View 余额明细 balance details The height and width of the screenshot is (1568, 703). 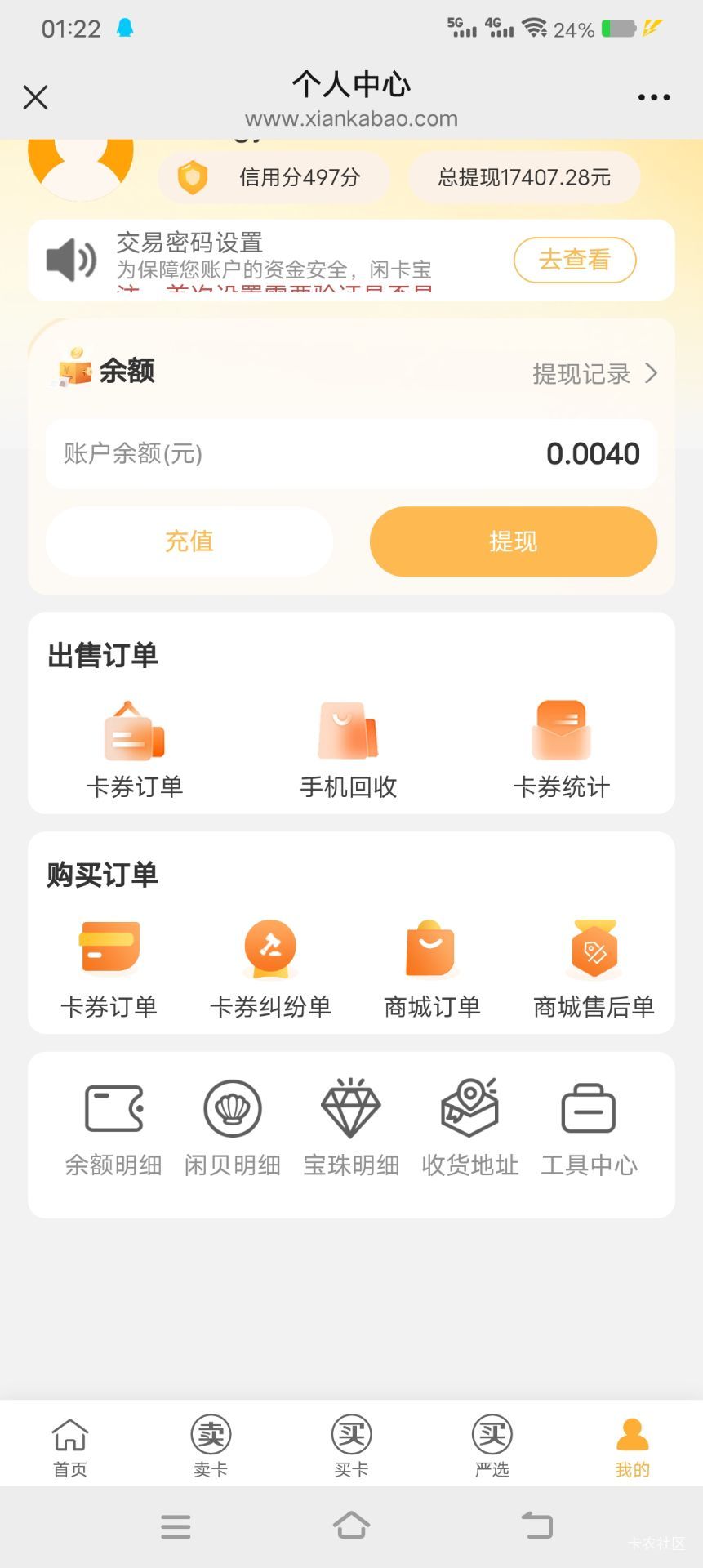(113, 1128)
